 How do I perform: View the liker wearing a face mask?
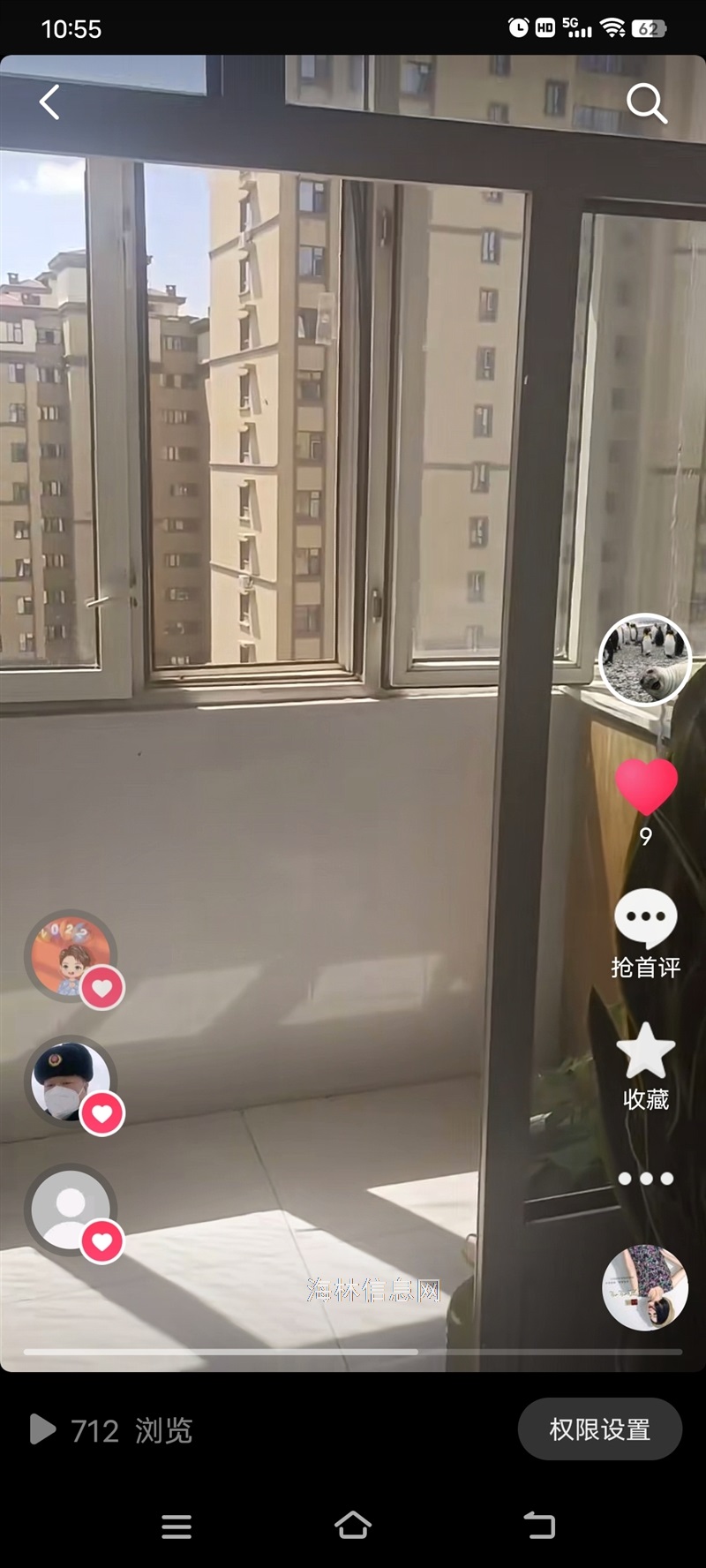pyautogui.click(x=72, y=1082)
